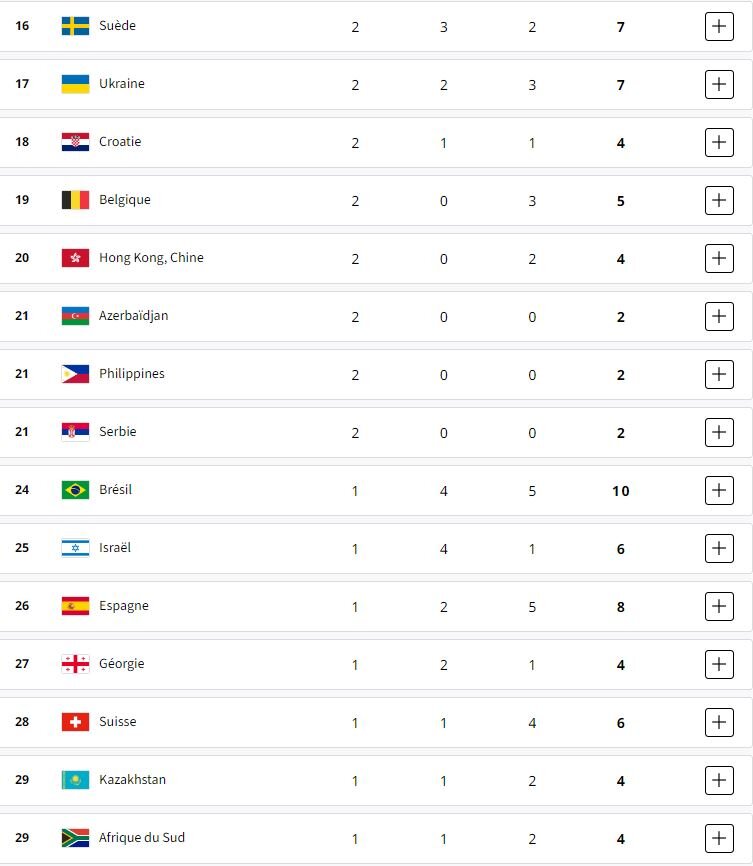Expand the Ukraine row details
Image resolution: width=753 pixels, height=866 pixels.
pyautogui.click(x=719, y=85)
